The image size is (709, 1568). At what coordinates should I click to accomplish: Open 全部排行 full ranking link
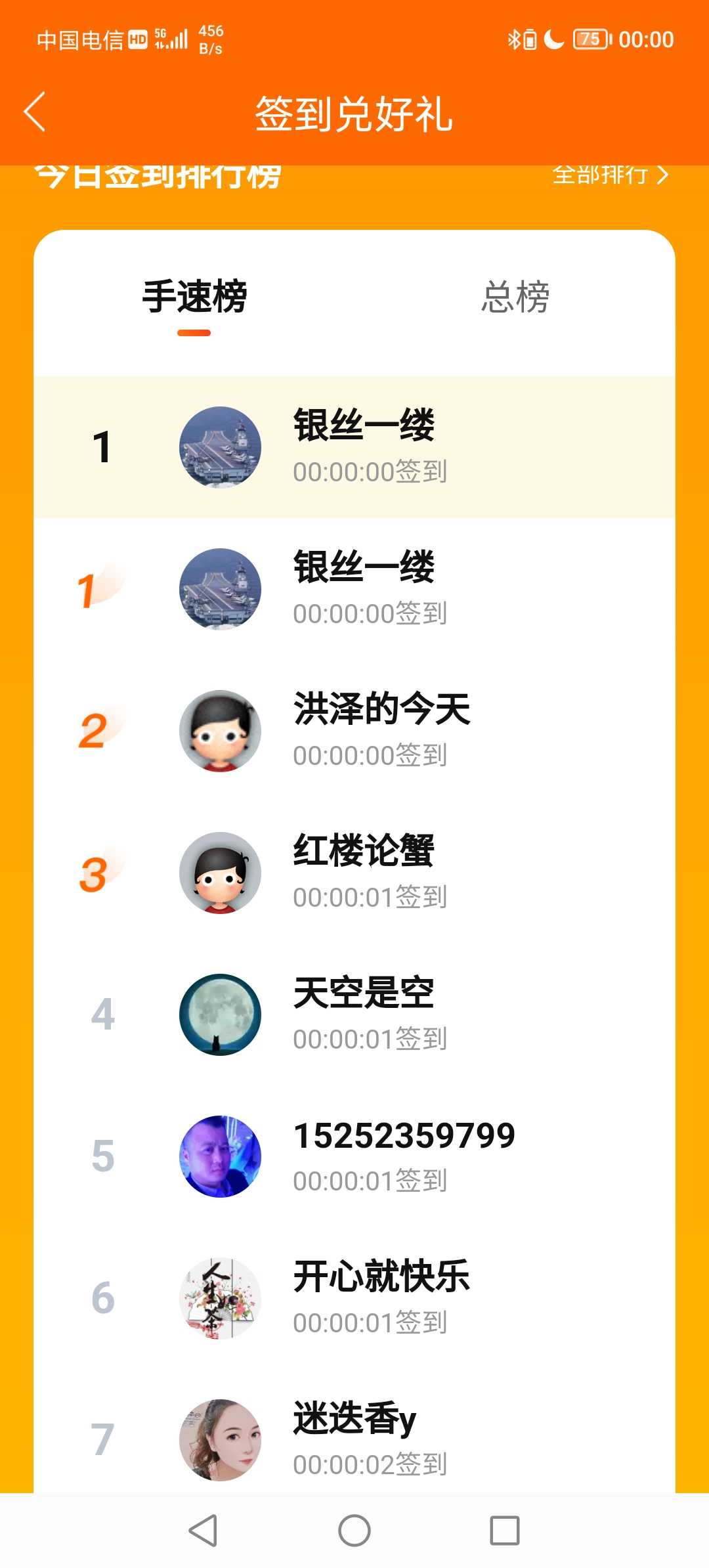[x=610, y=175]
